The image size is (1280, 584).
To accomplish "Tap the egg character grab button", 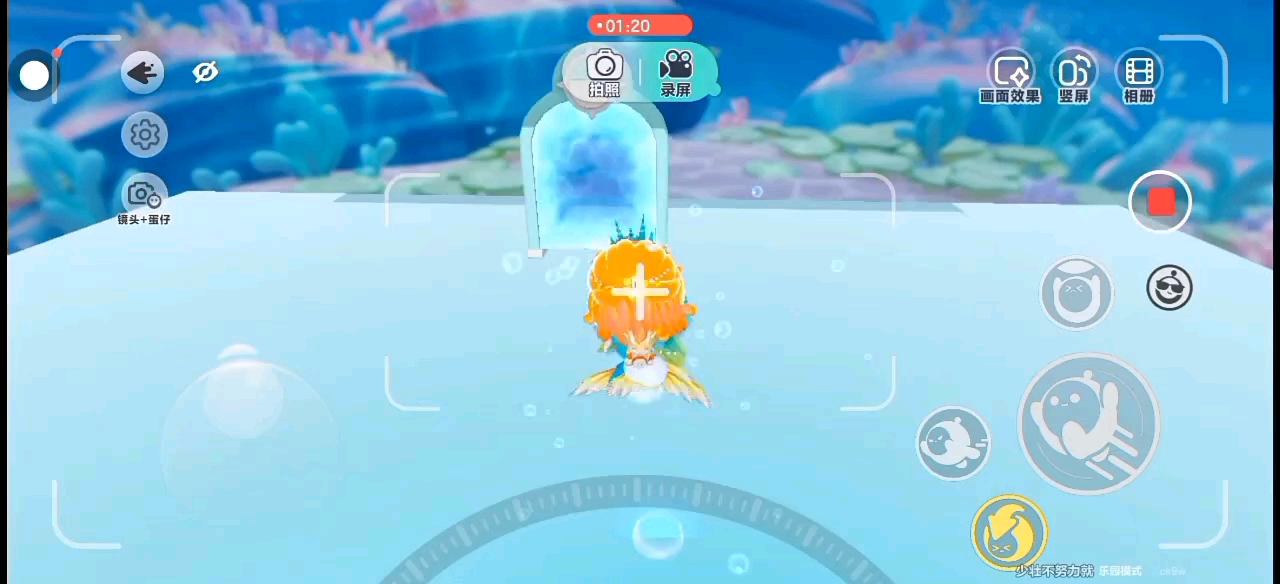I will (1076, 293).
